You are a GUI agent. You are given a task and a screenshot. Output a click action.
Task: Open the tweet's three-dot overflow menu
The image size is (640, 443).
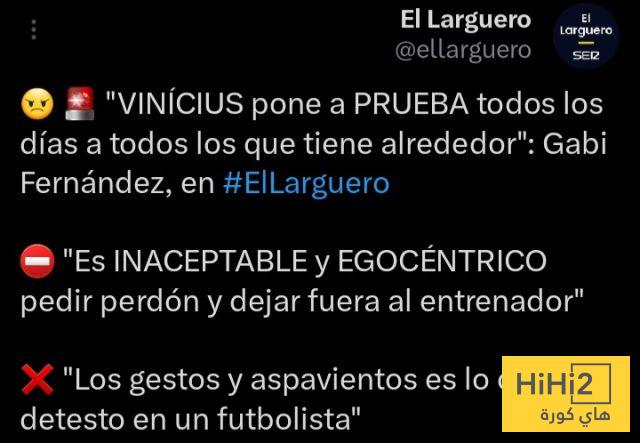pos(33,32)
